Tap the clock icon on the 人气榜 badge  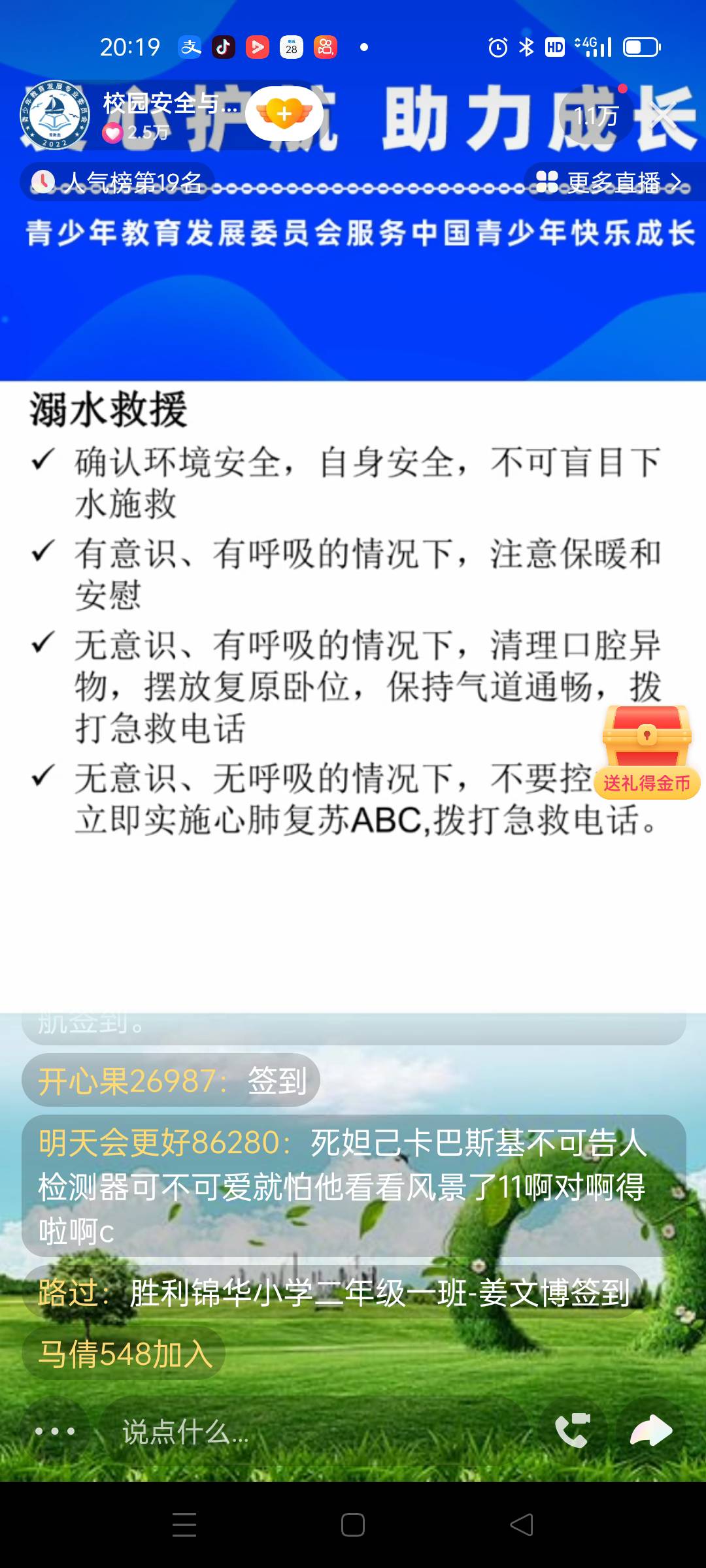43,182
